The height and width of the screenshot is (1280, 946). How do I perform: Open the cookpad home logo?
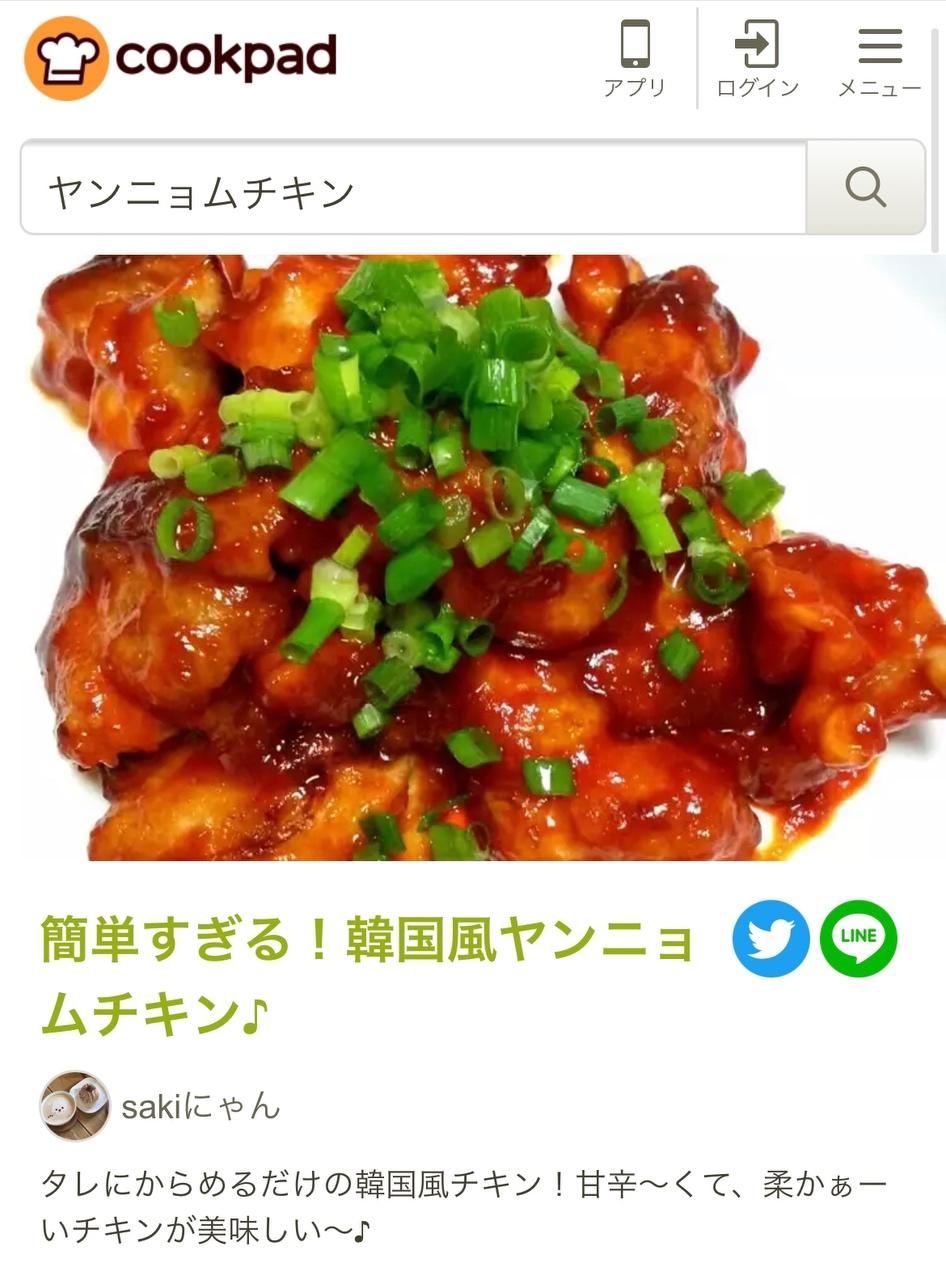pos(181,58)
